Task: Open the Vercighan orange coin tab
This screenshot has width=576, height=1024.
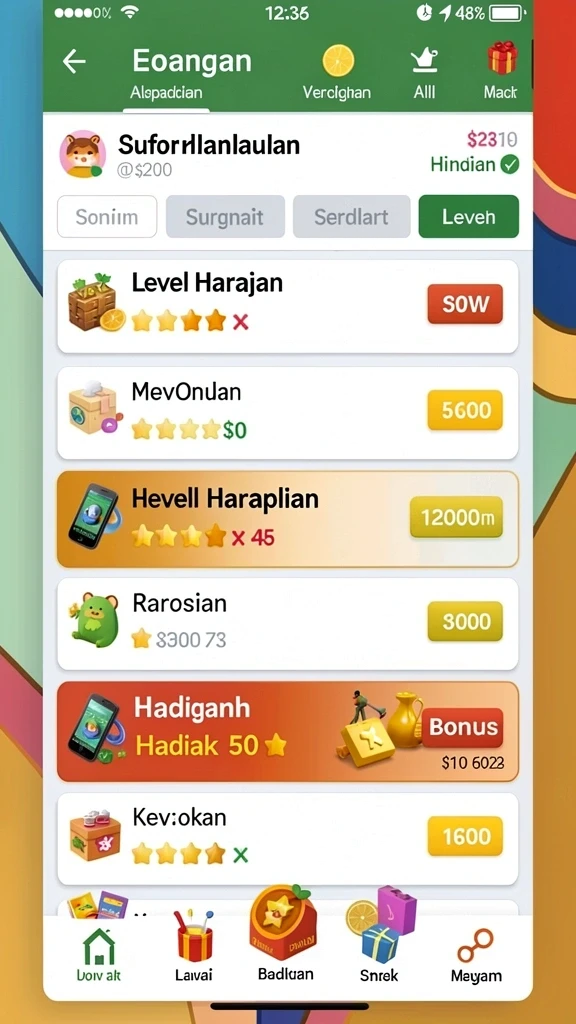Action: [x=337, y=73]
